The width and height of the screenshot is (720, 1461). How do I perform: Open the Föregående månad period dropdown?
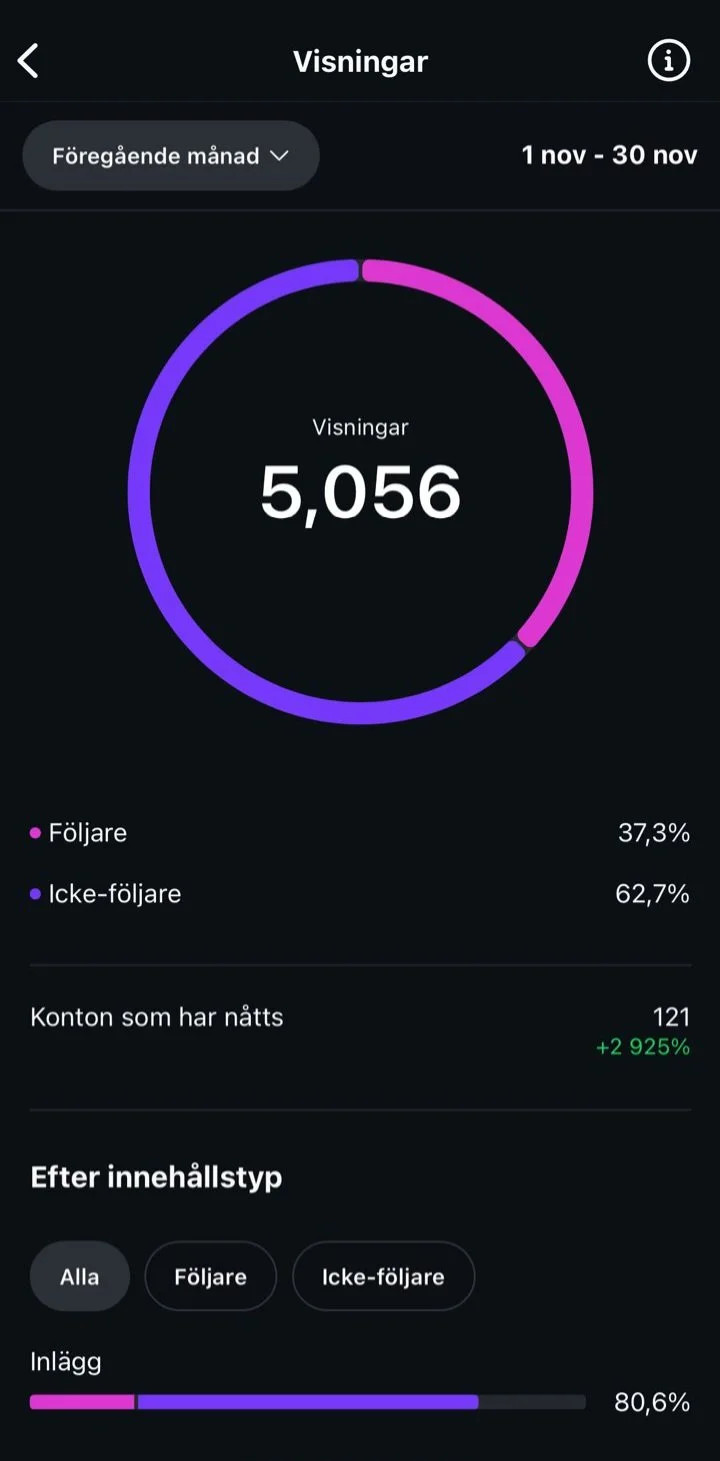coord(171,156)
